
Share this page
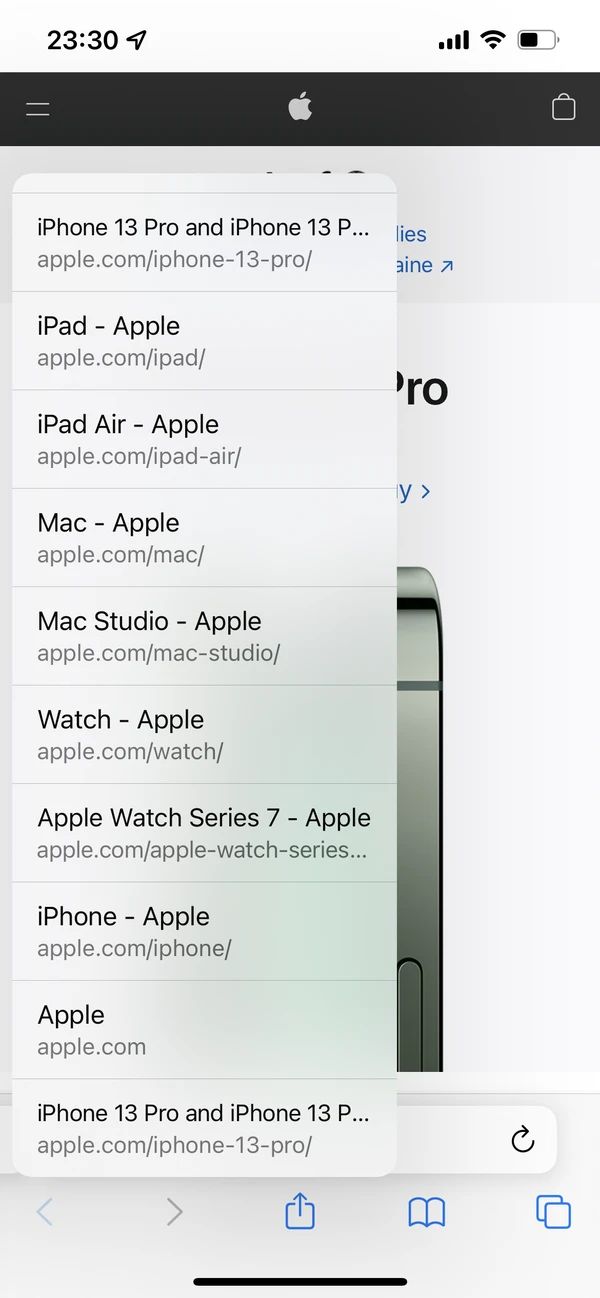pyautogui.click(x=300, y=1212)
